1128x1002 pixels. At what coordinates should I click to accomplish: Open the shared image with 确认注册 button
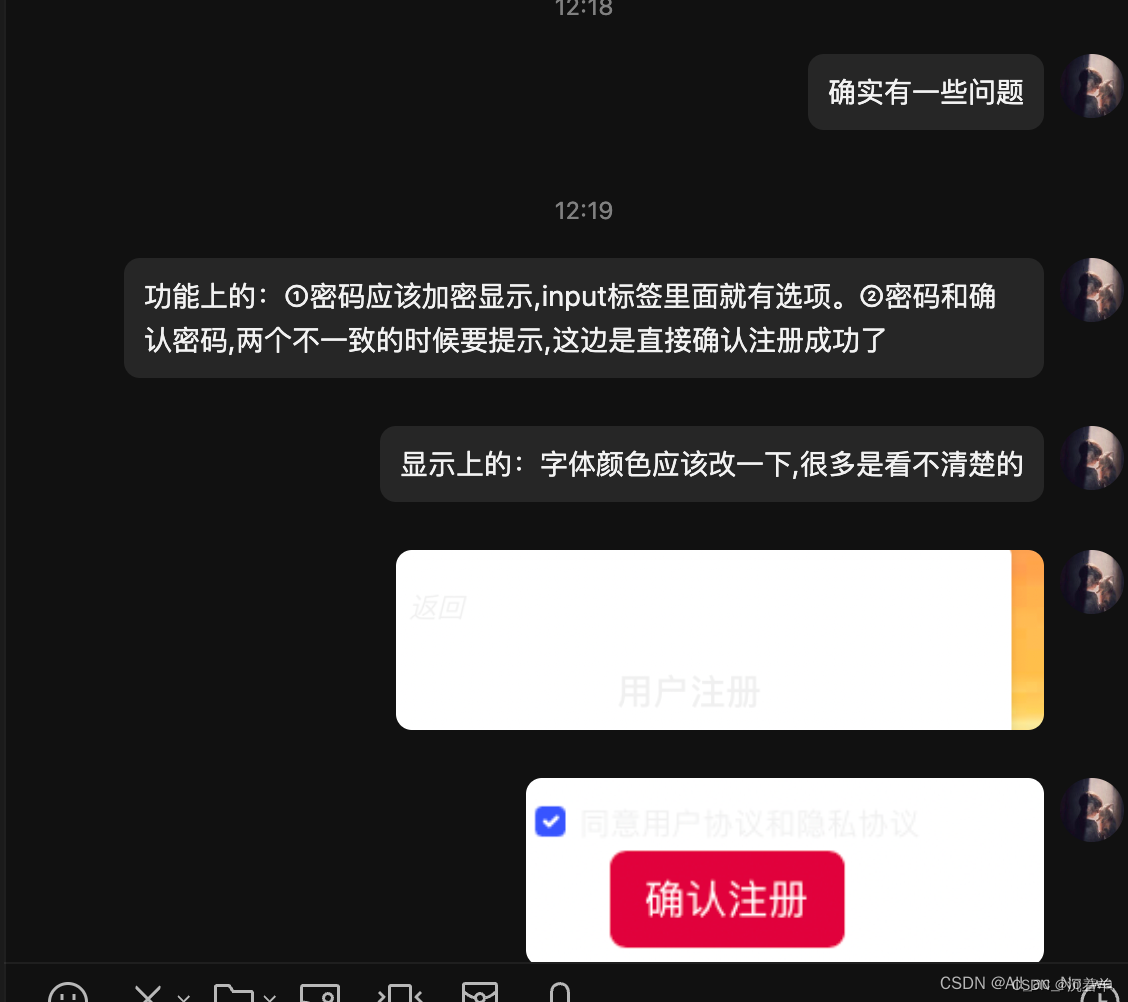click(x=784, y=868)
